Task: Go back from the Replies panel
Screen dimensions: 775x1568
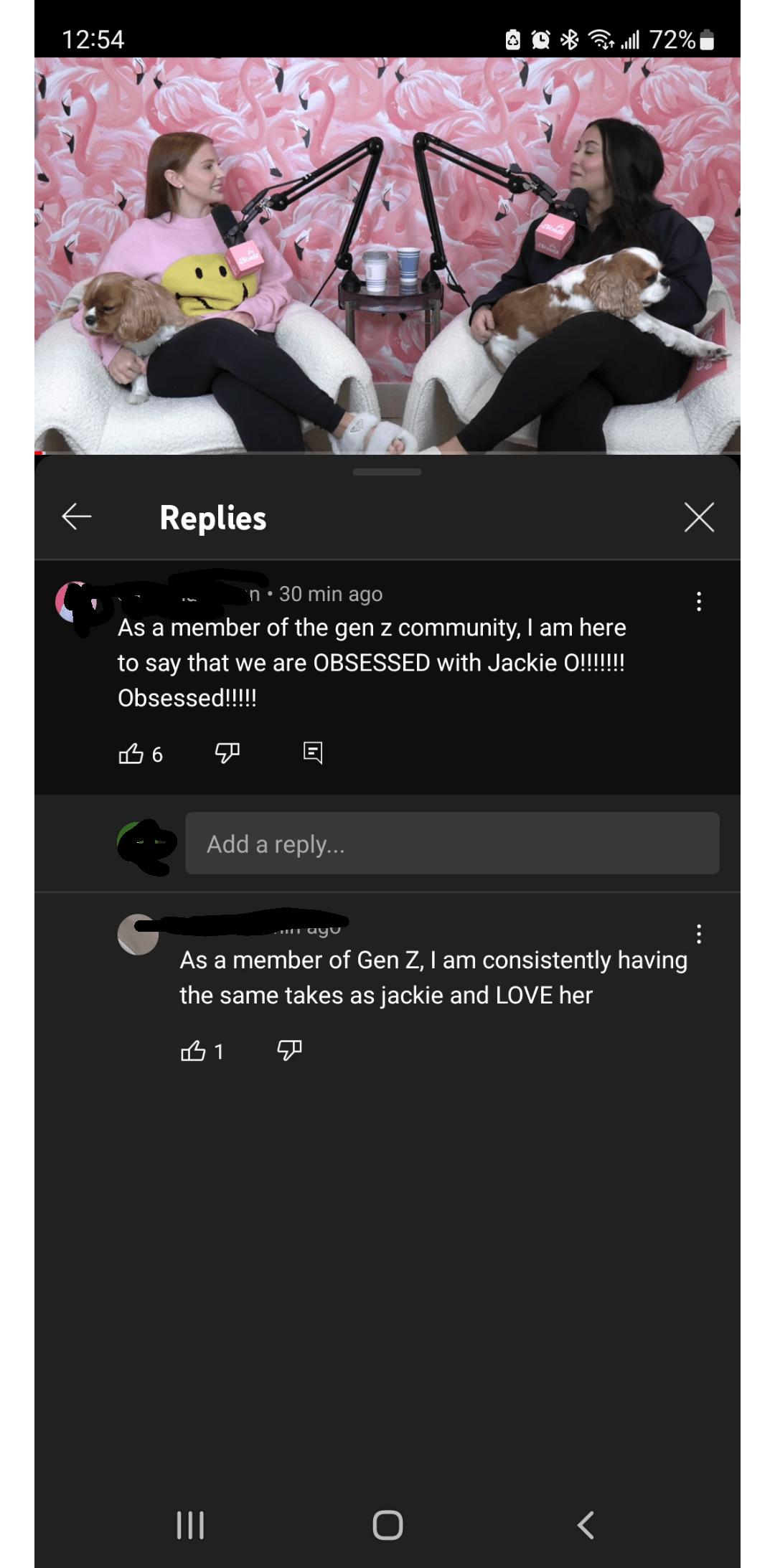Action: (77, 516)
